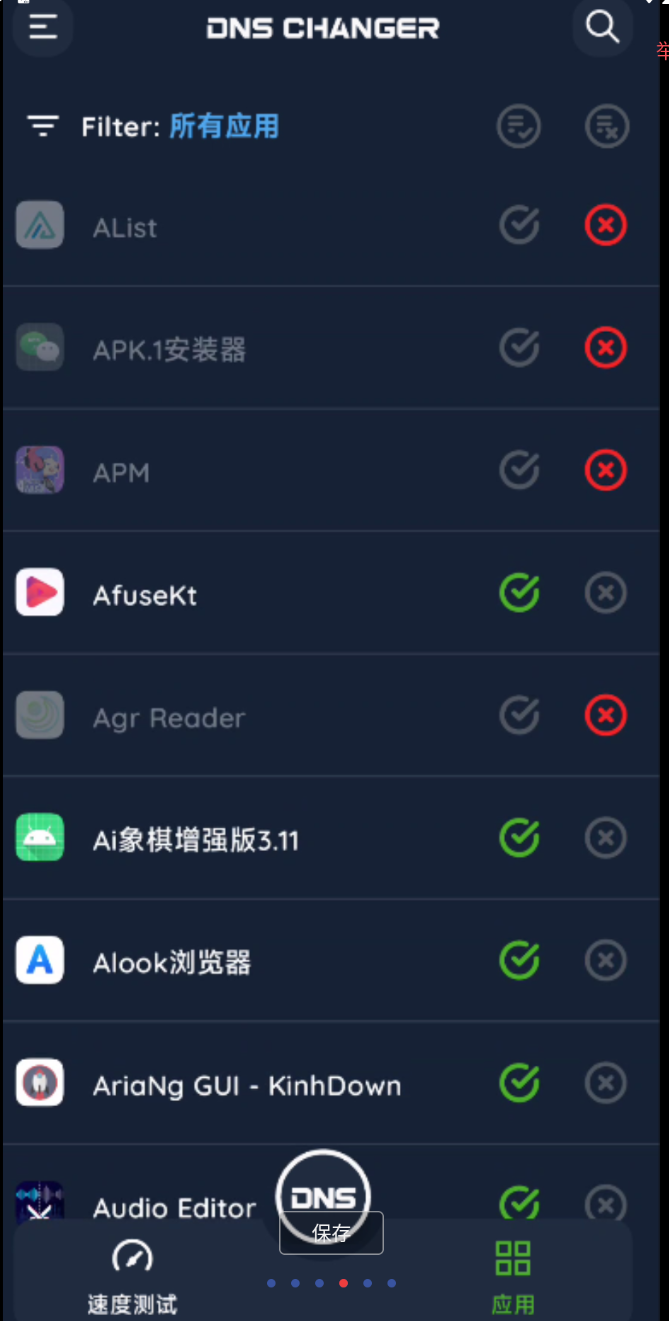Image resolution: width=669 pixels, height=1321 pixels.
Task: Tap the red exclude icon for AList
Action: click(606, 226)
